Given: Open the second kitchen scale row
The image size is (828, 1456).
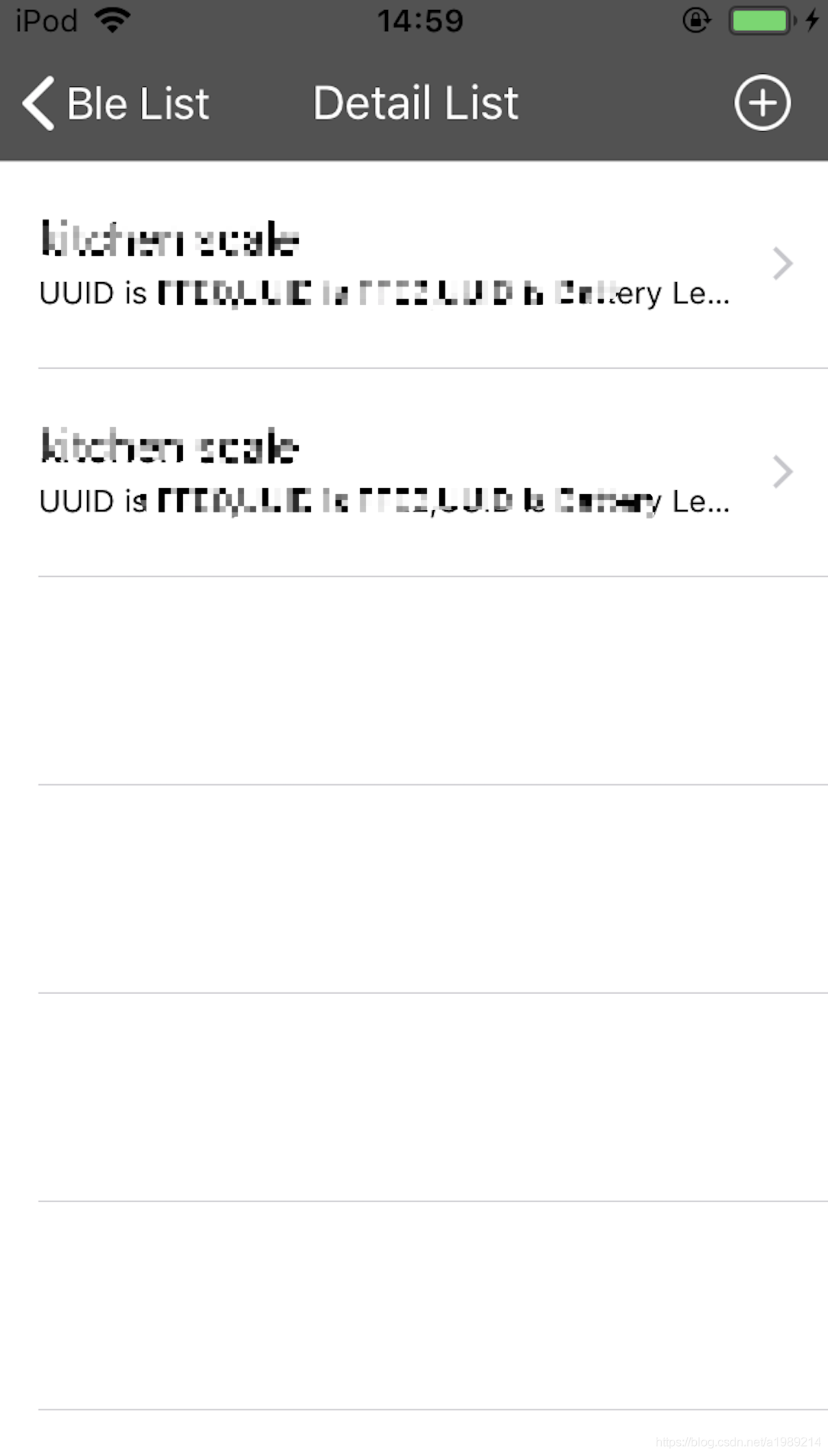Looking at the screenshot, I should coord(412,472).
